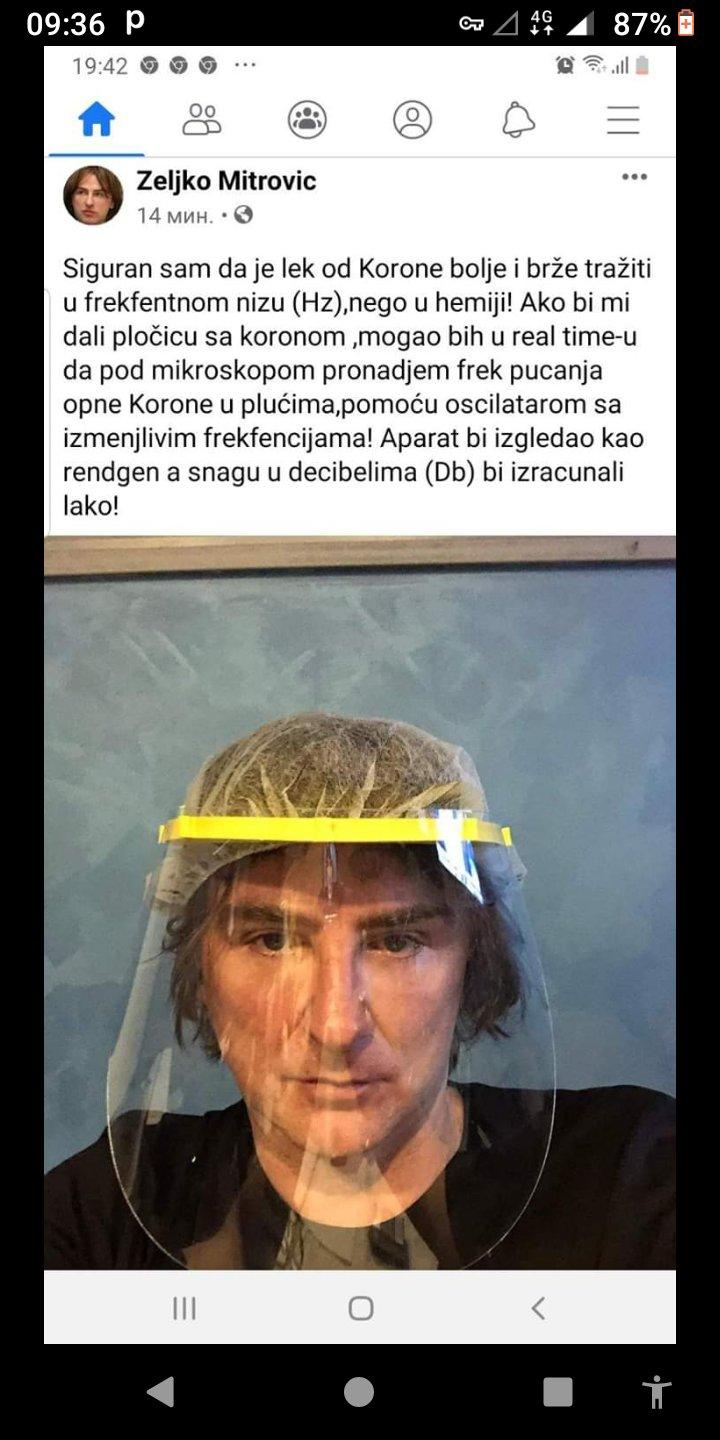Open the recent apps overview
The width and height of the screenshot is (720, 1440).
point(558,1391)
